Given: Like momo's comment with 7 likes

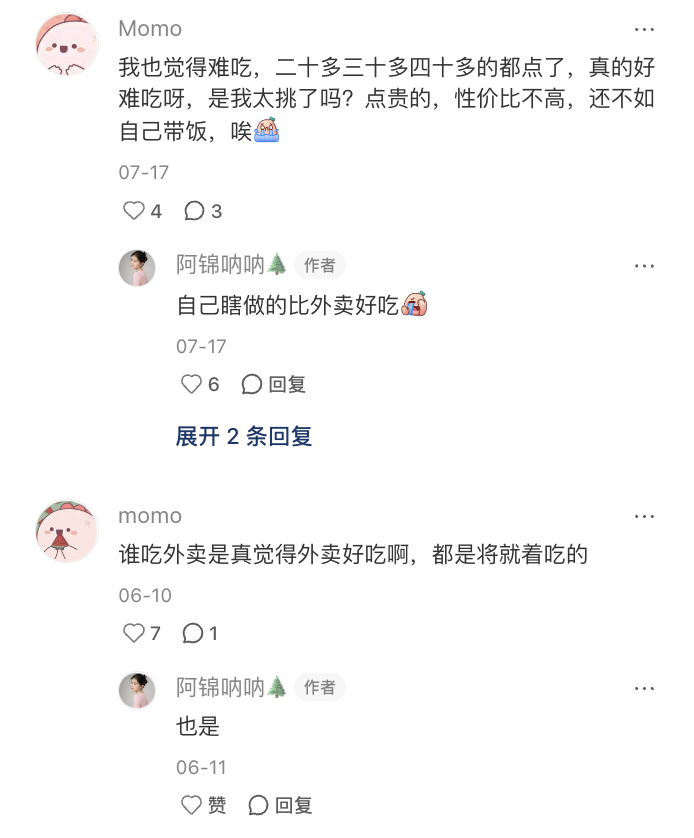Looking at the screenshot, I should tap(134, 633).
